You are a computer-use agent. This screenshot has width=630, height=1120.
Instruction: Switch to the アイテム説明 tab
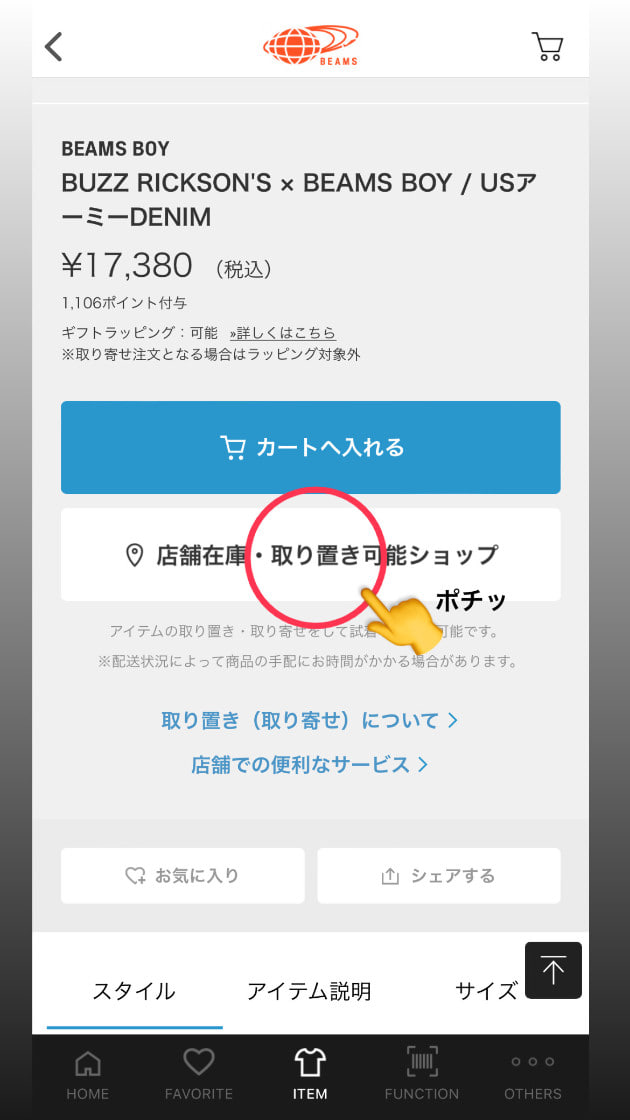point(309,991)
